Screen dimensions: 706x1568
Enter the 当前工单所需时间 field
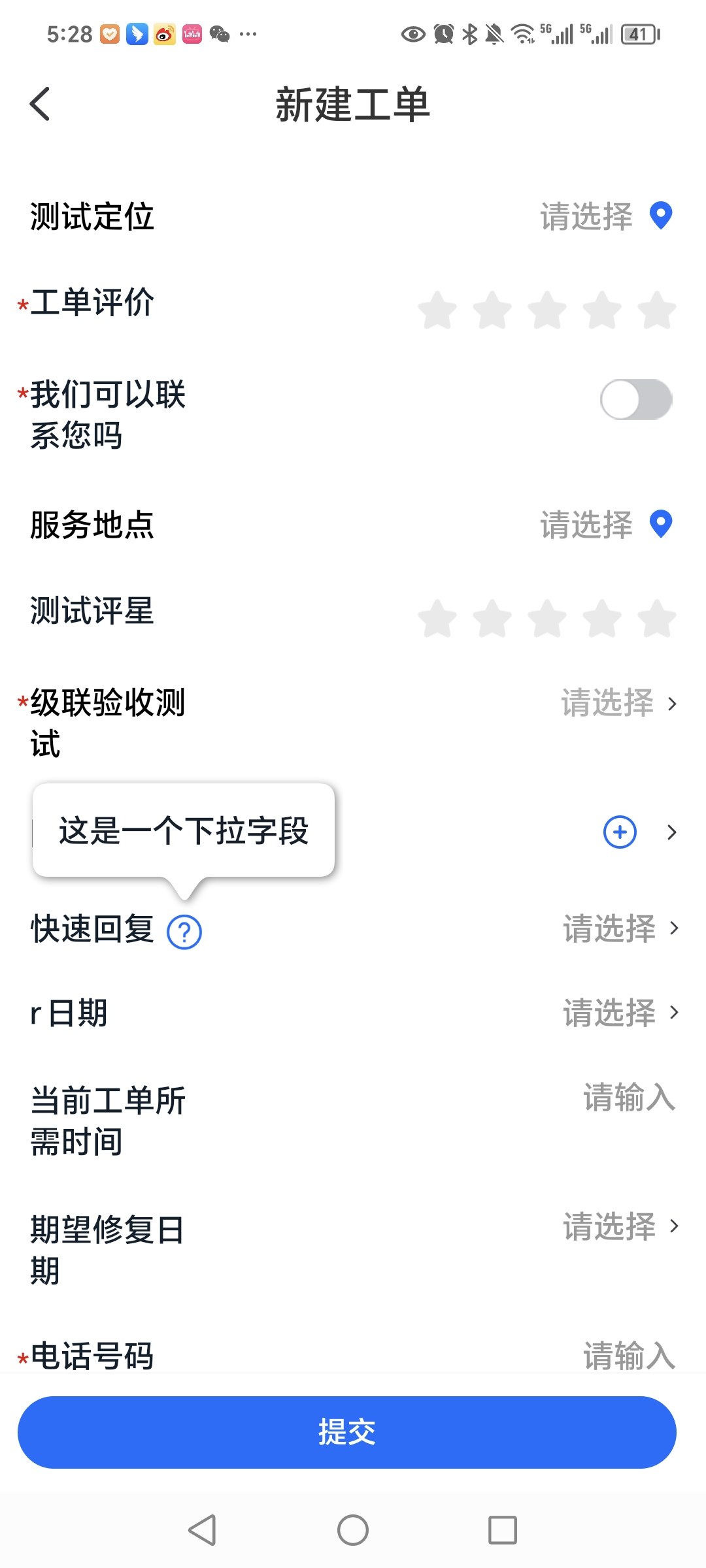tap(629, 1098)
